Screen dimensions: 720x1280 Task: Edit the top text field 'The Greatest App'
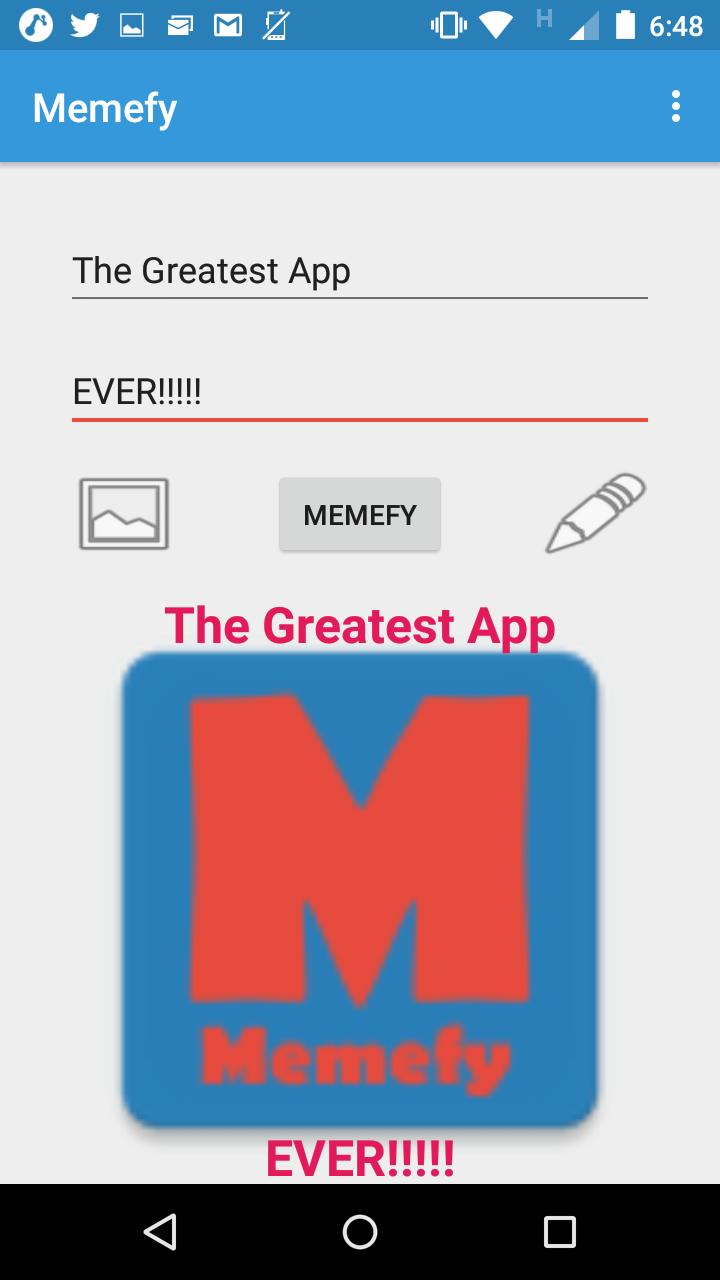click(x=360, y=271)
